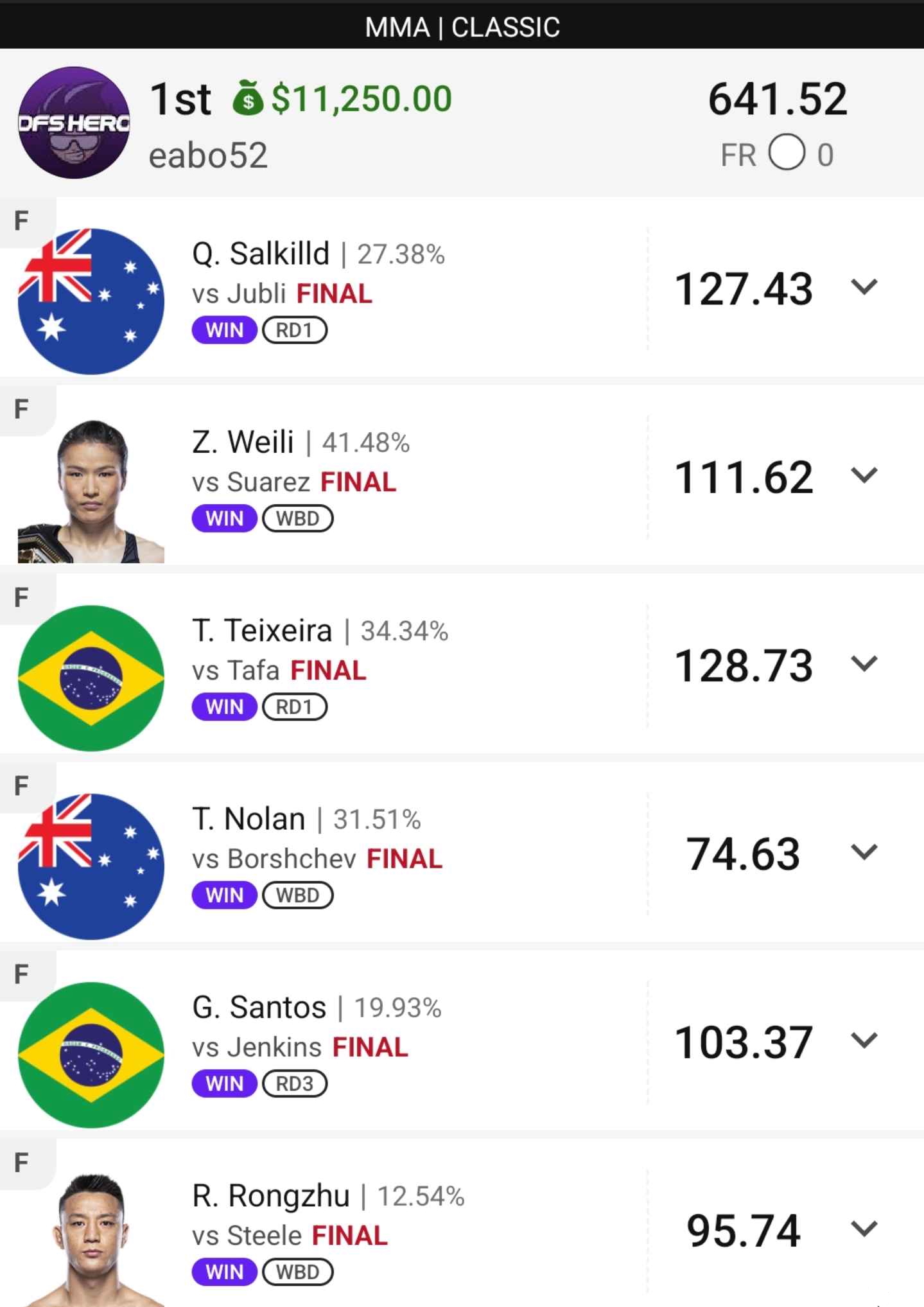Select the MMA | CLASSIC header tab
Image resolution: width=924 pixels, height=1307 pixels.
(461, 26)
